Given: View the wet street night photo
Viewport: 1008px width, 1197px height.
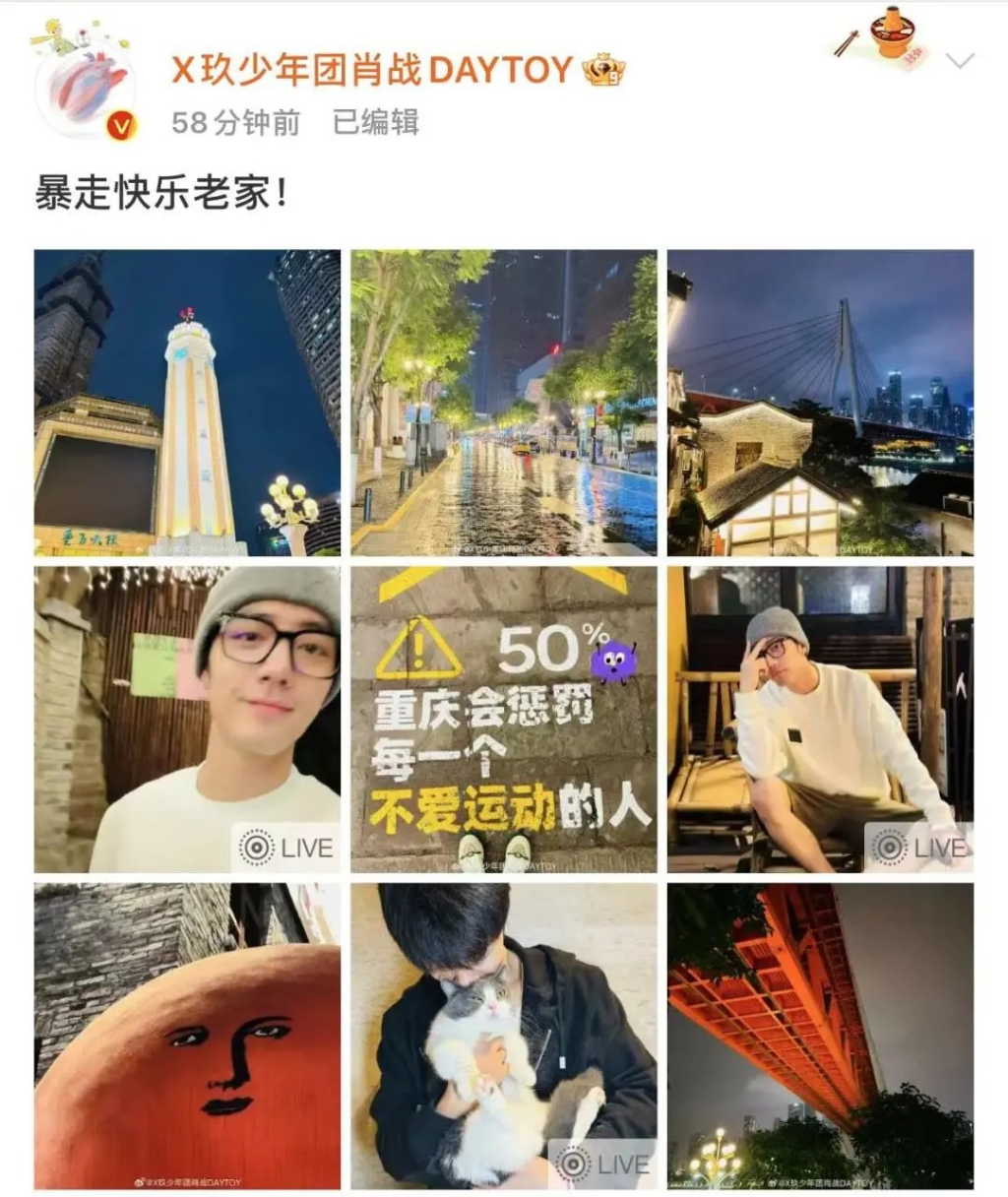Looking at the screenshot, I should (504, 403).
